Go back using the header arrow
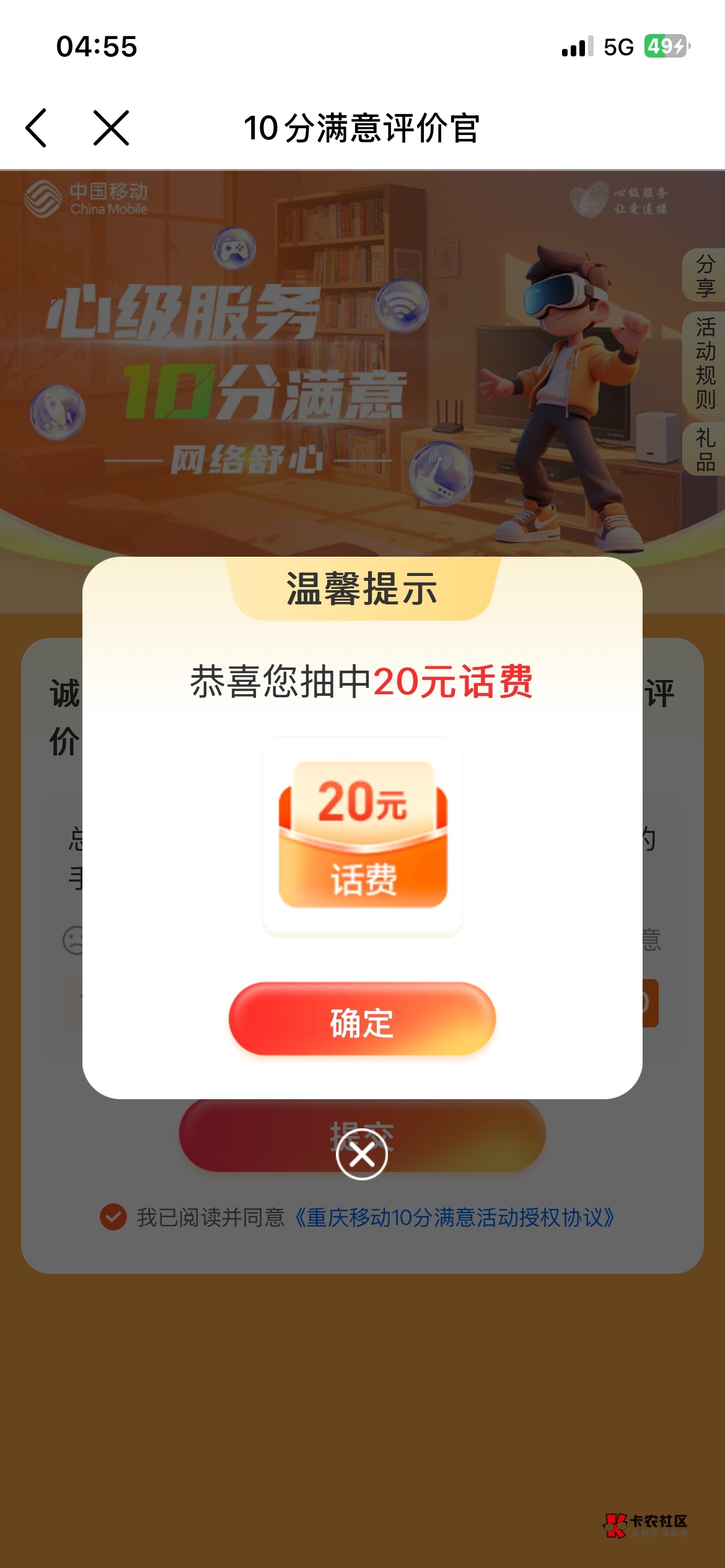The width and height of the screenshot is (725, 1568). click(37, 128)
